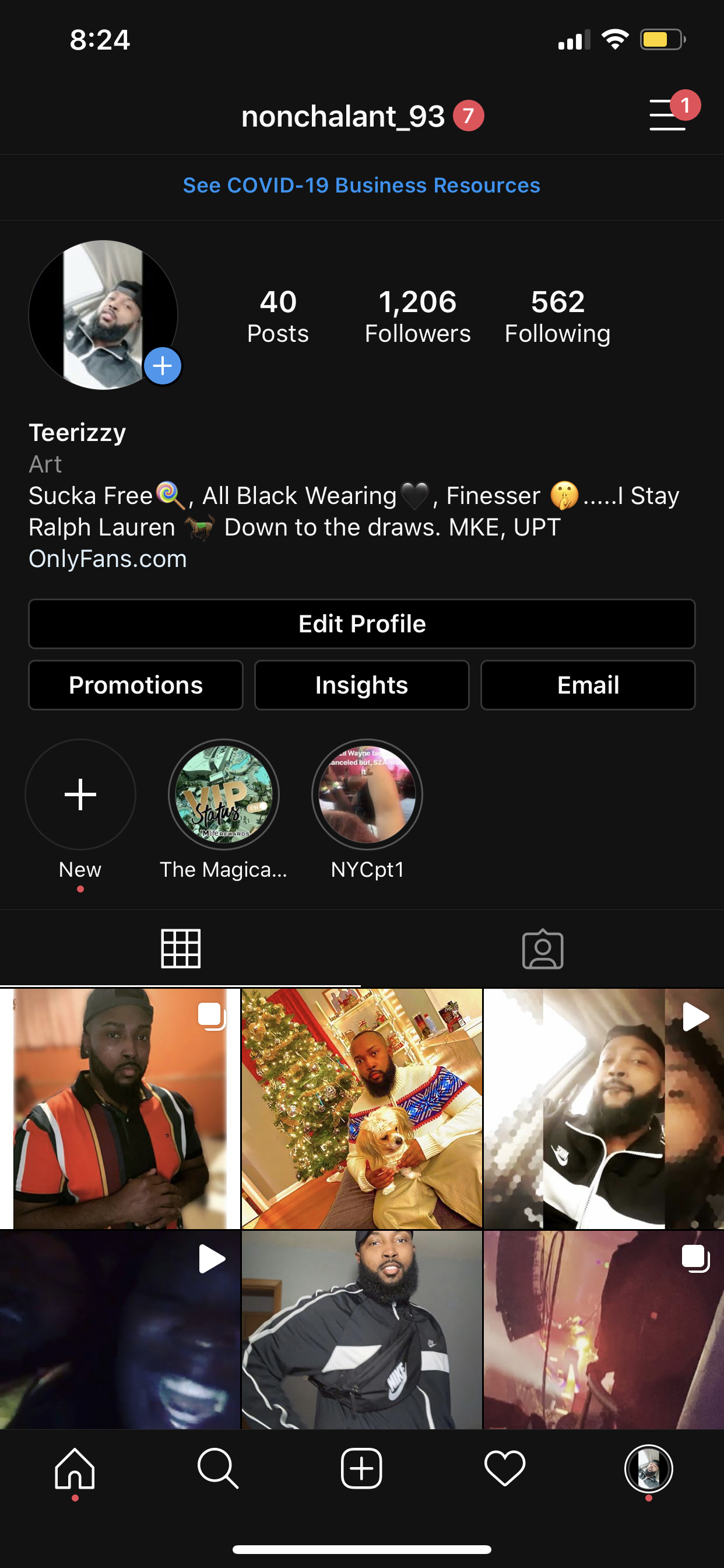Viewport: 724px width, 1568px height.
Task: Tap the Edit Profile button
Action: point(362,624)
